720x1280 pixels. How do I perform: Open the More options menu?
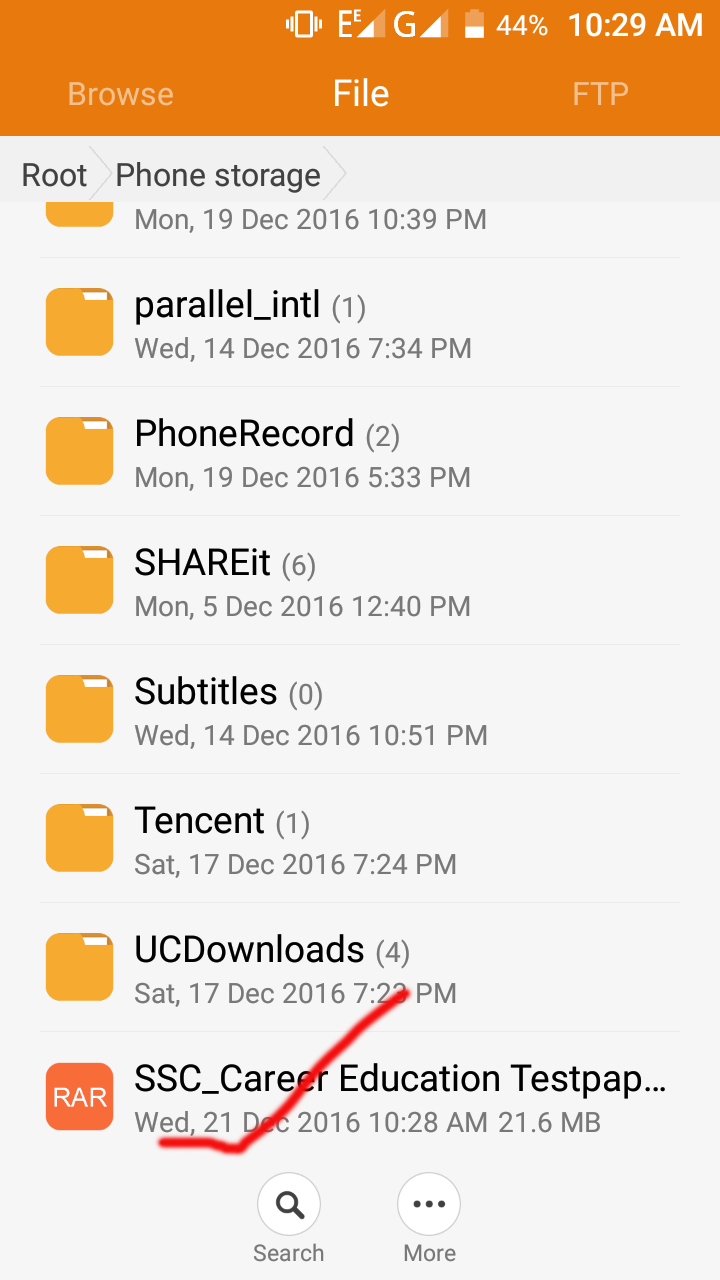[x=429, y=1218]
